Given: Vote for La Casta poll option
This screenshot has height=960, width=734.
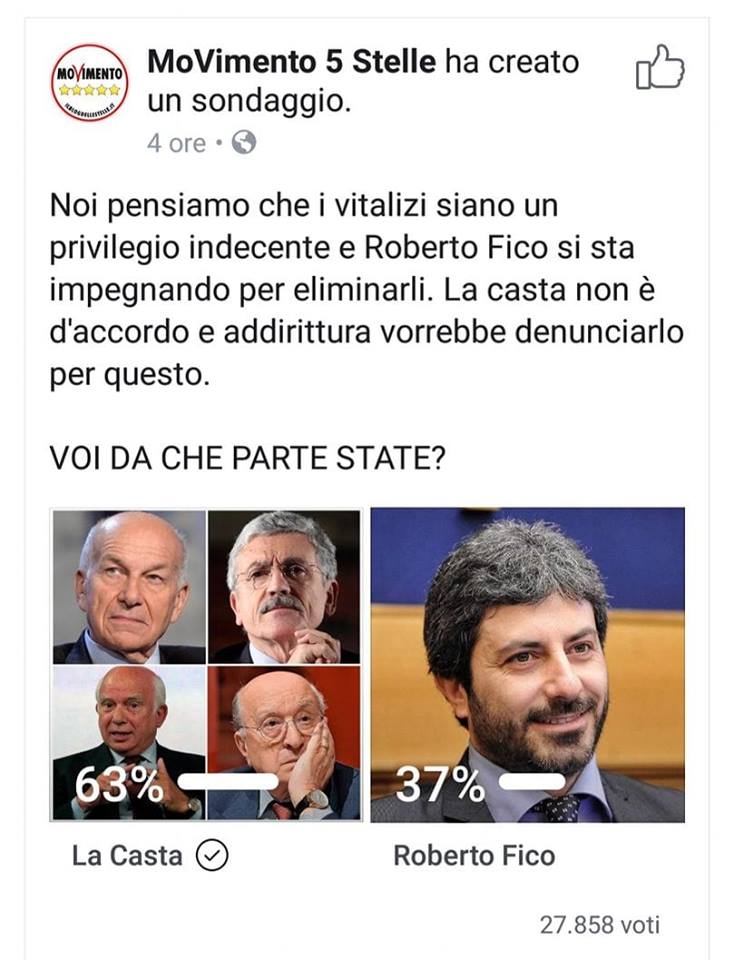Looking at the screenshot, I should pyautogui.click(x=206, y=665).
